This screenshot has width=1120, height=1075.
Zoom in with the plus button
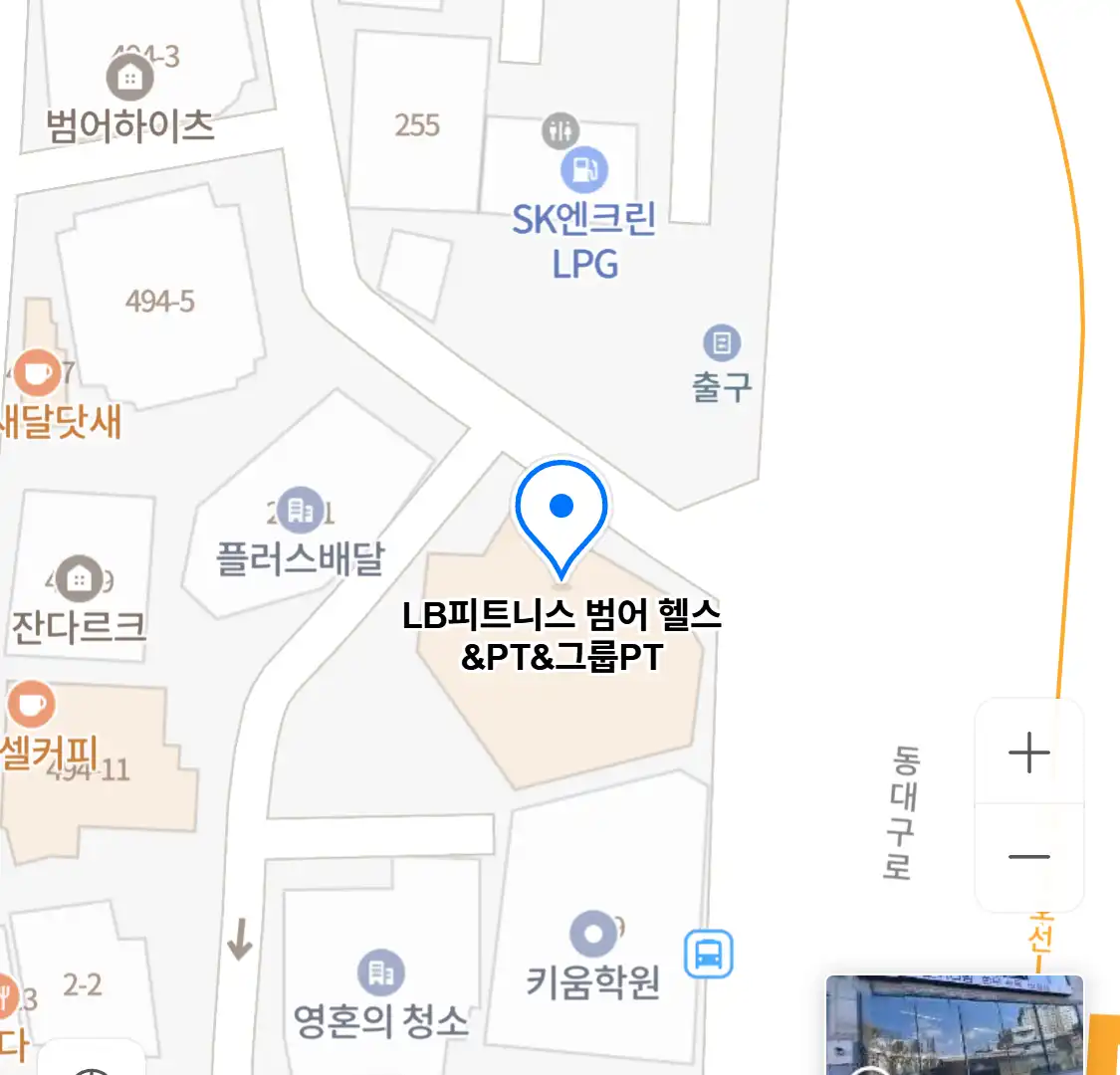(1028, 752)
